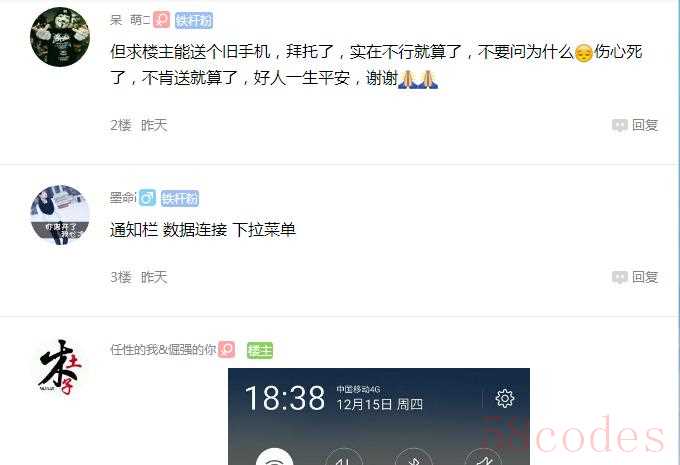Open 呆 萌's user profile name
Screen dimensions: 680x465
pyautogui.click(x=129, y=20)
